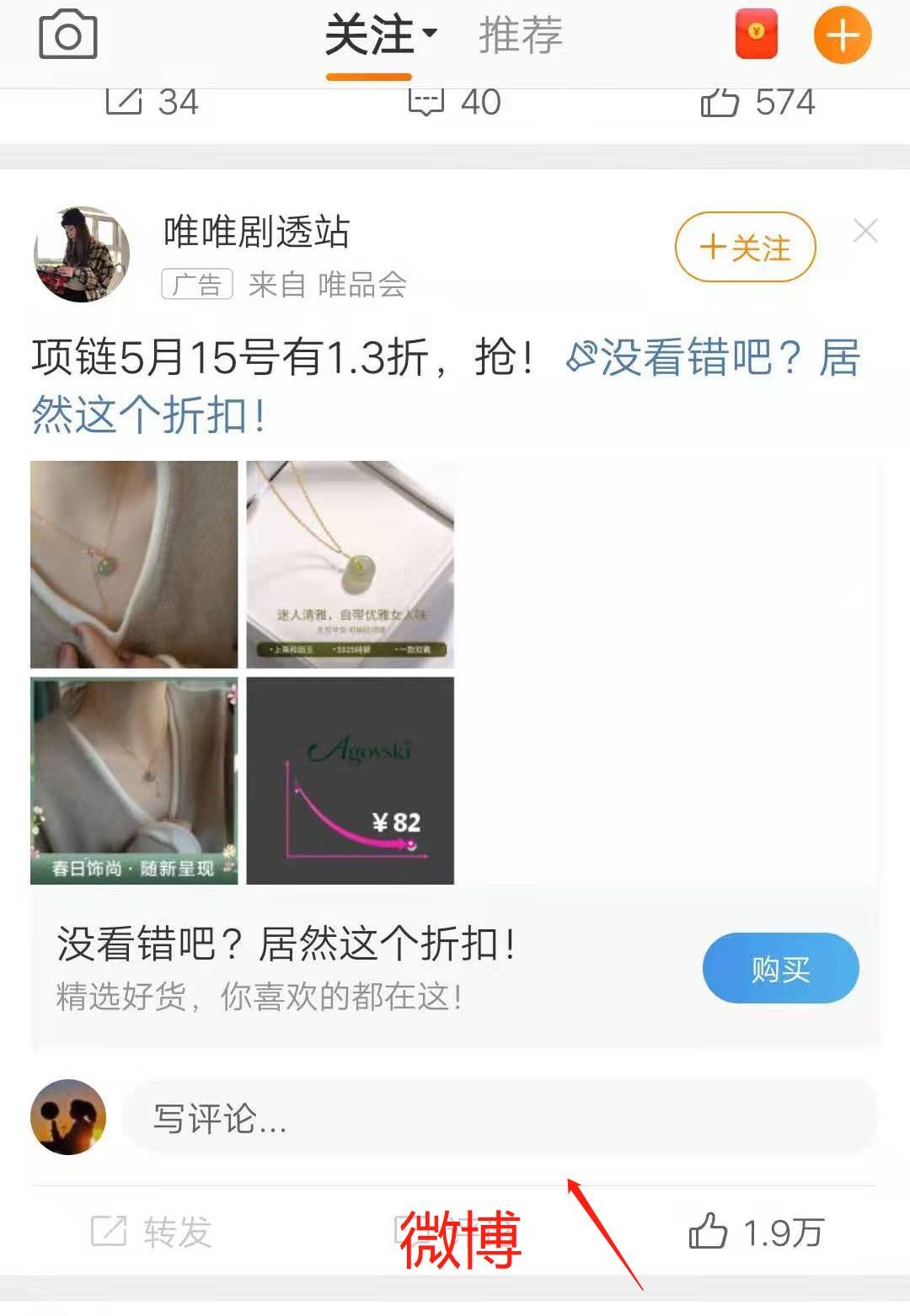The image size is (910, 1316).
Task: View the first necklace photo
Action: coord(134,564)
